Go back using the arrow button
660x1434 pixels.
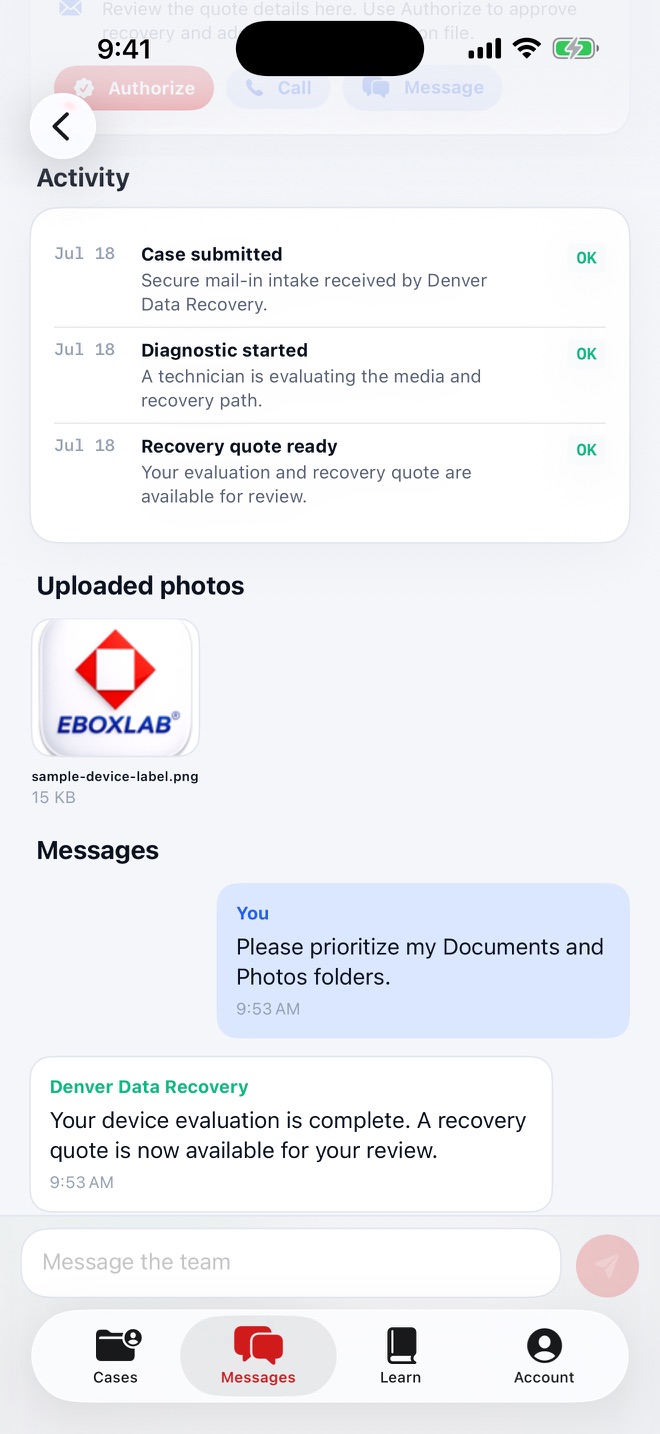tap(62, 126)
